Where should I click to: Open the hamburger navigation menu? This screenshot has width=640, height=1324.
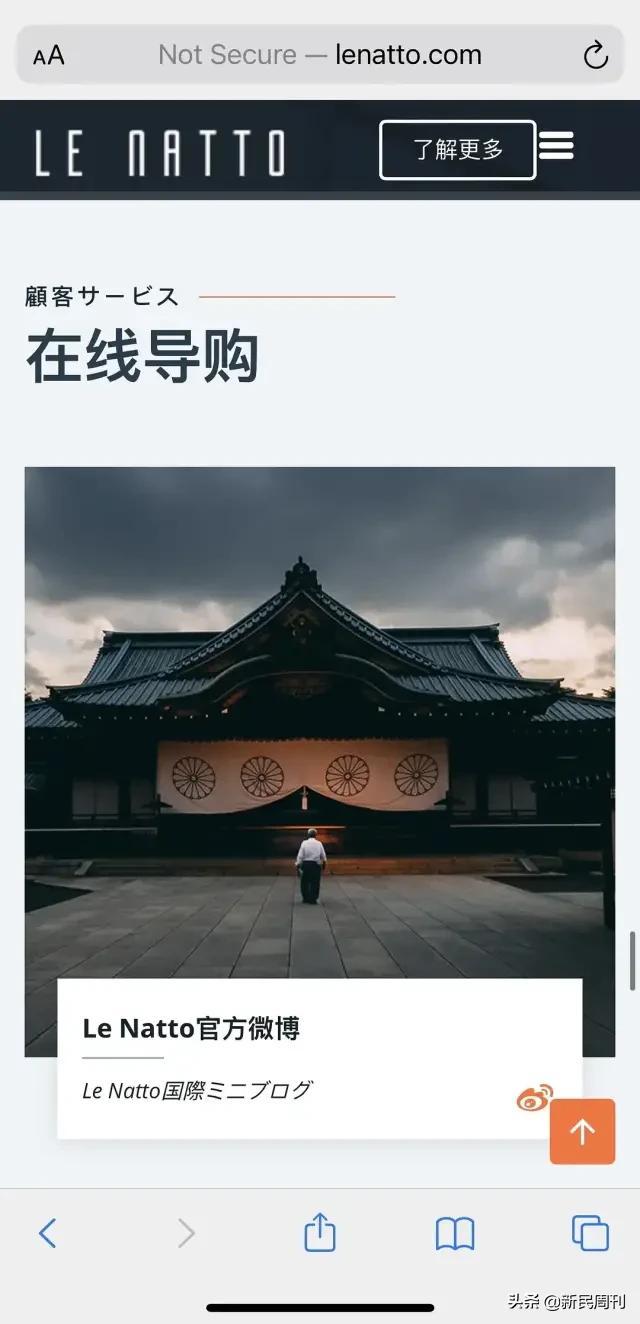coord(556,147)
